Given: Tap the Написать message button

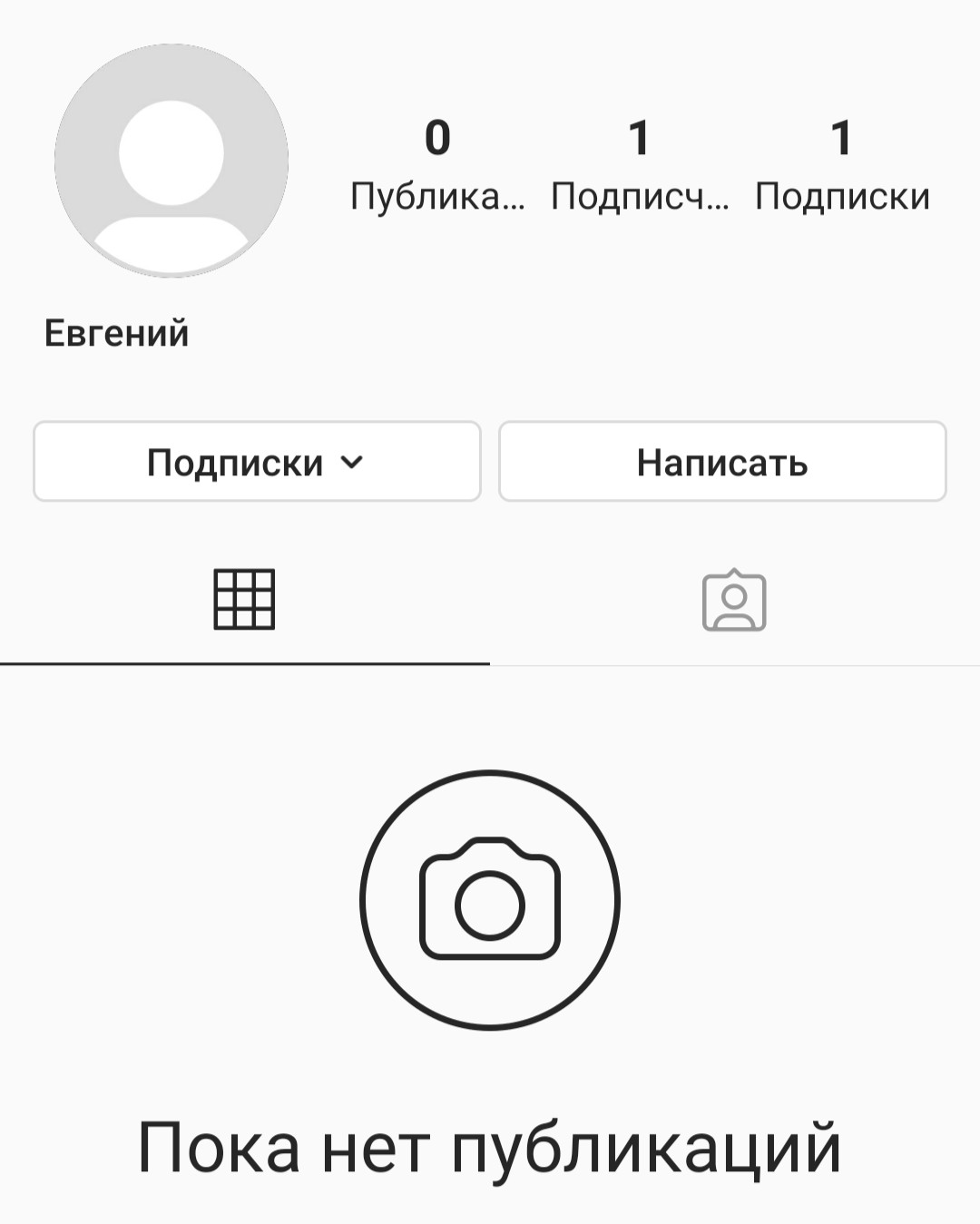Looking at the screenshot, I should tap(722, 462).
